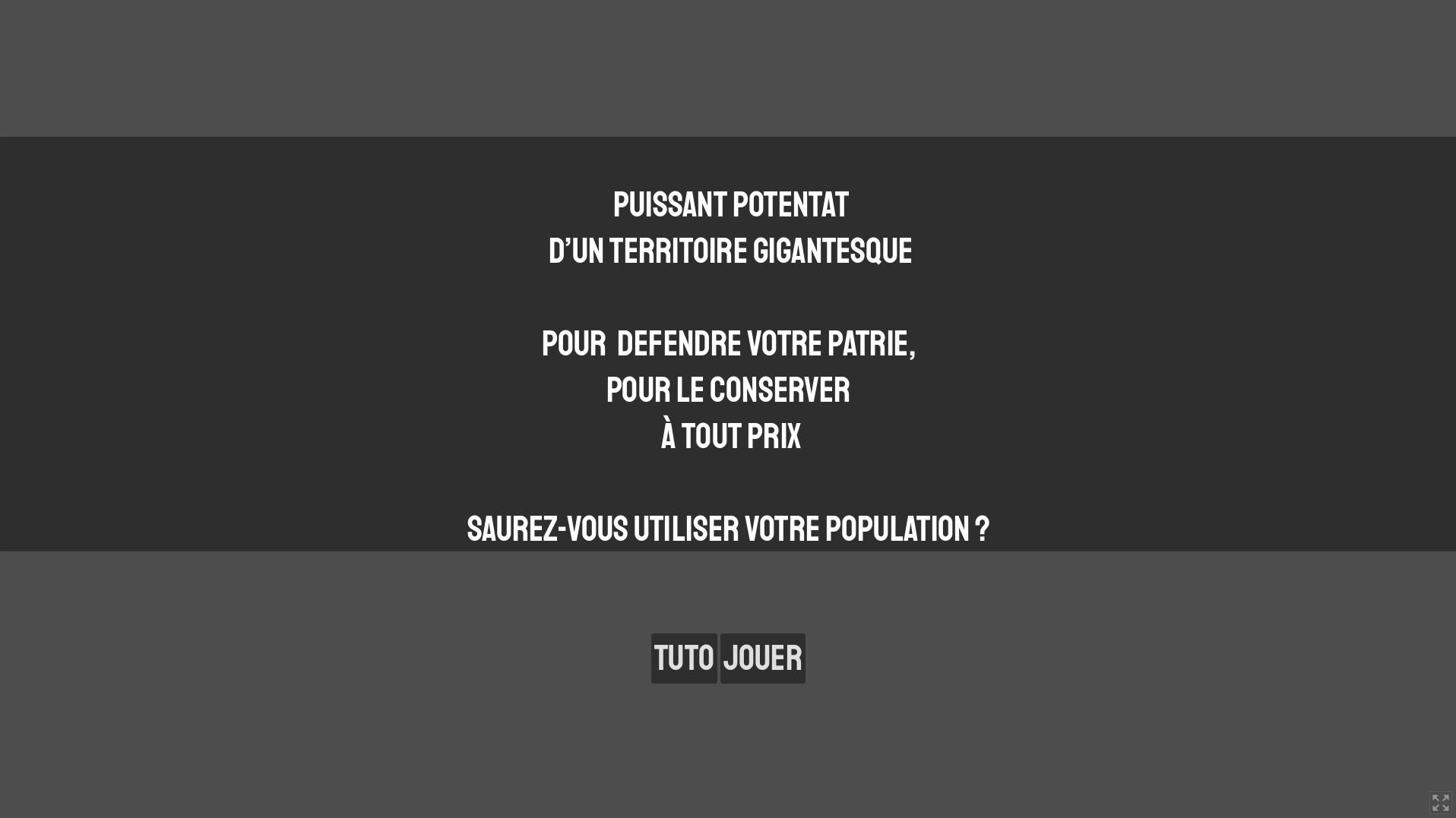Screen dimensions: 1456x818
Task: Open the TUTO tutorial
Action: (683, 658)
